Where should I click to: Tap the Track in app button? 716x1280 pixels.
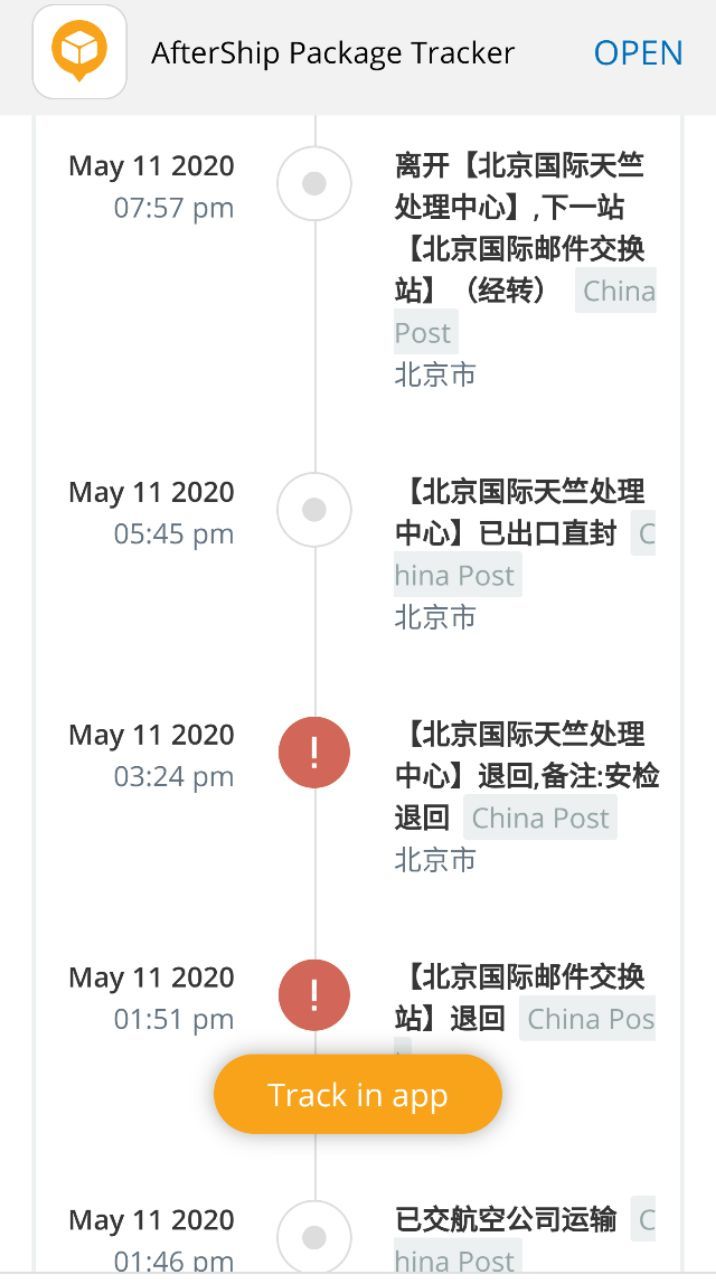[x=358, y=1095]
